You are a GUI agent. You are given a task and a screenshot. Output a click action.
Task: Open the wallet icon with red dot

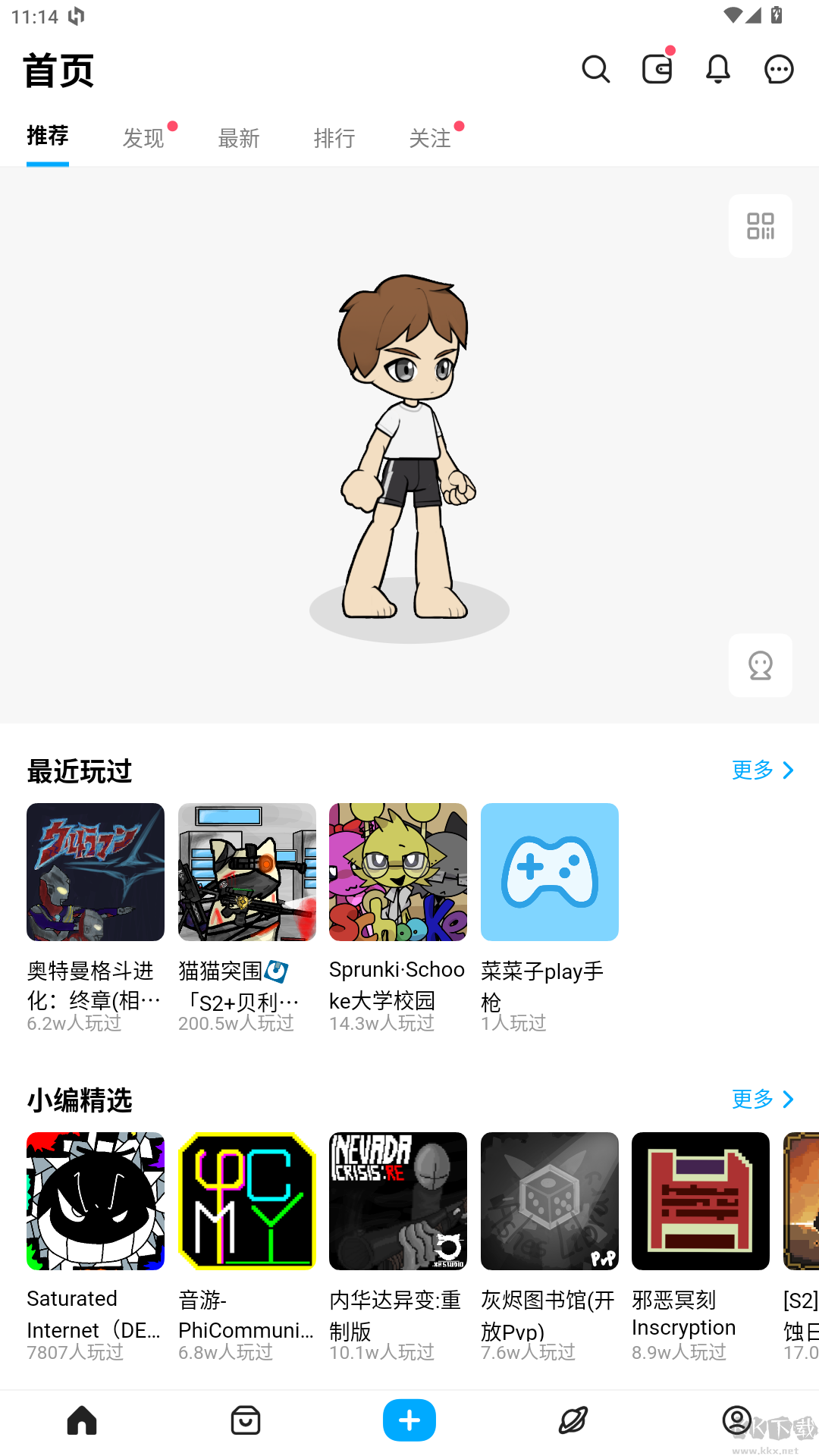(x=657, y=68)
